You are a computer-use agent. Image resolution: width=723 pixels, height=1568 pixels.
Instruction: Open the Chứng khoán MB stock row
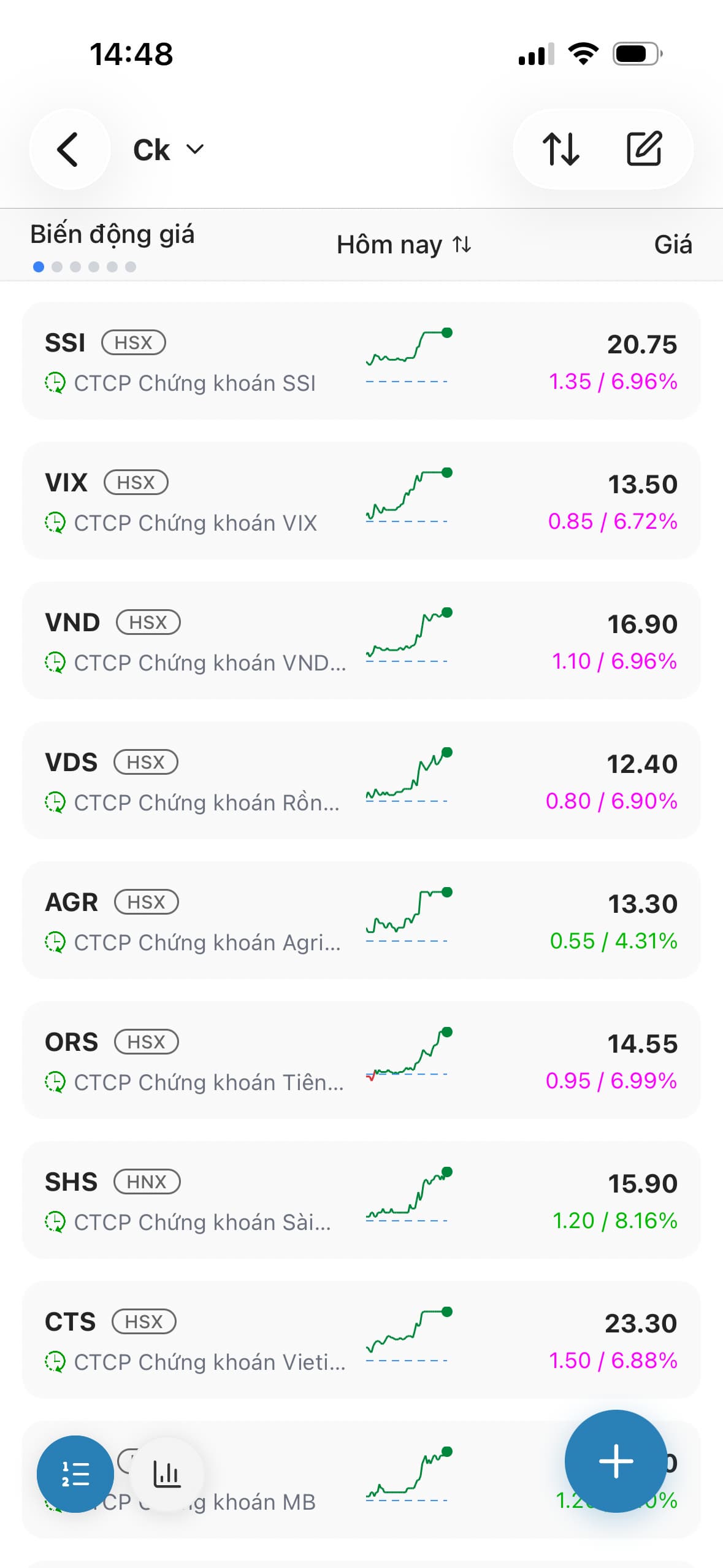click(361, 1480)
